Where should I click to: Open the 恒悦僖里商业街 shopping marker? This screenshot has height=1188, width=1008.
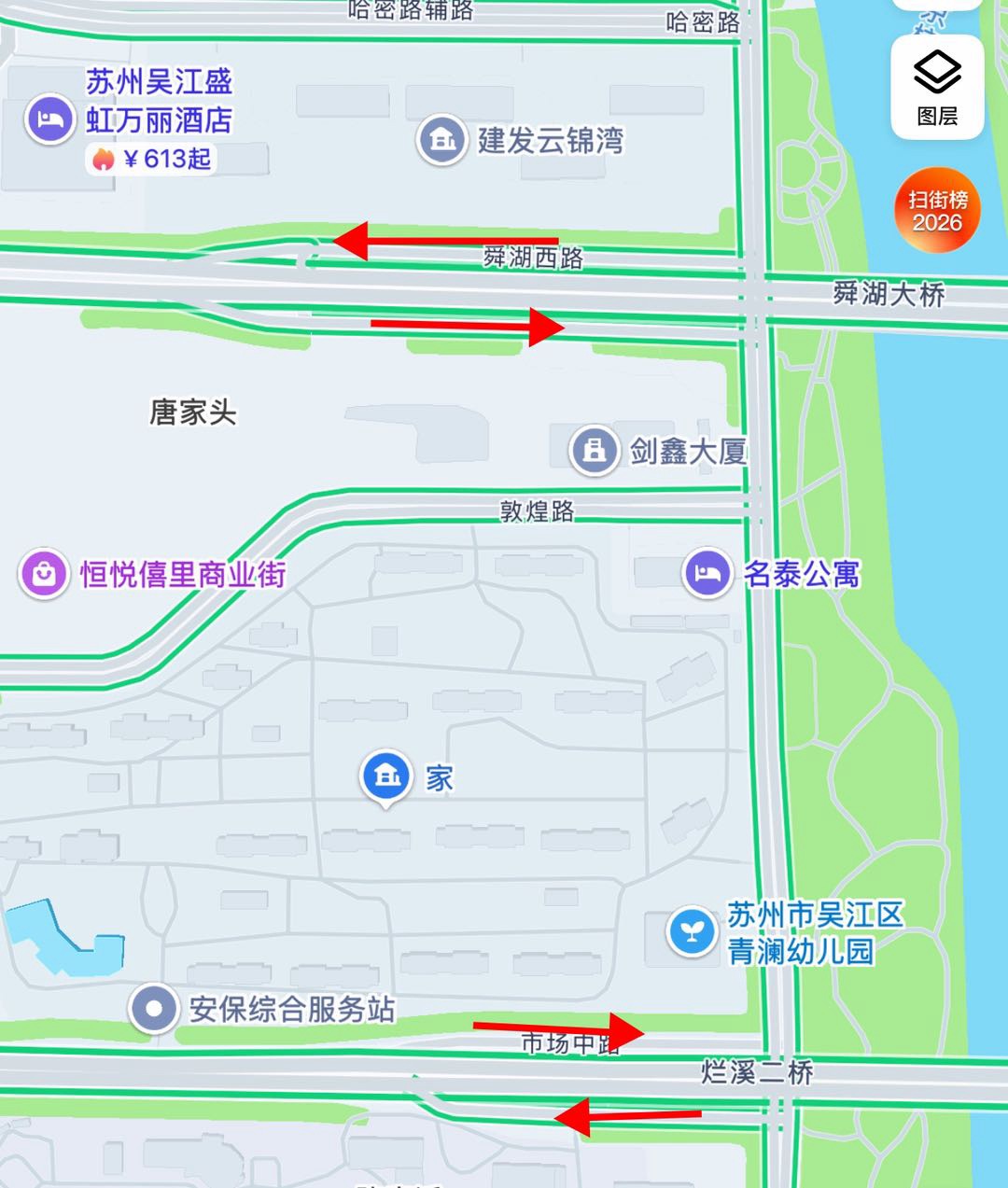tap(44, 573)
